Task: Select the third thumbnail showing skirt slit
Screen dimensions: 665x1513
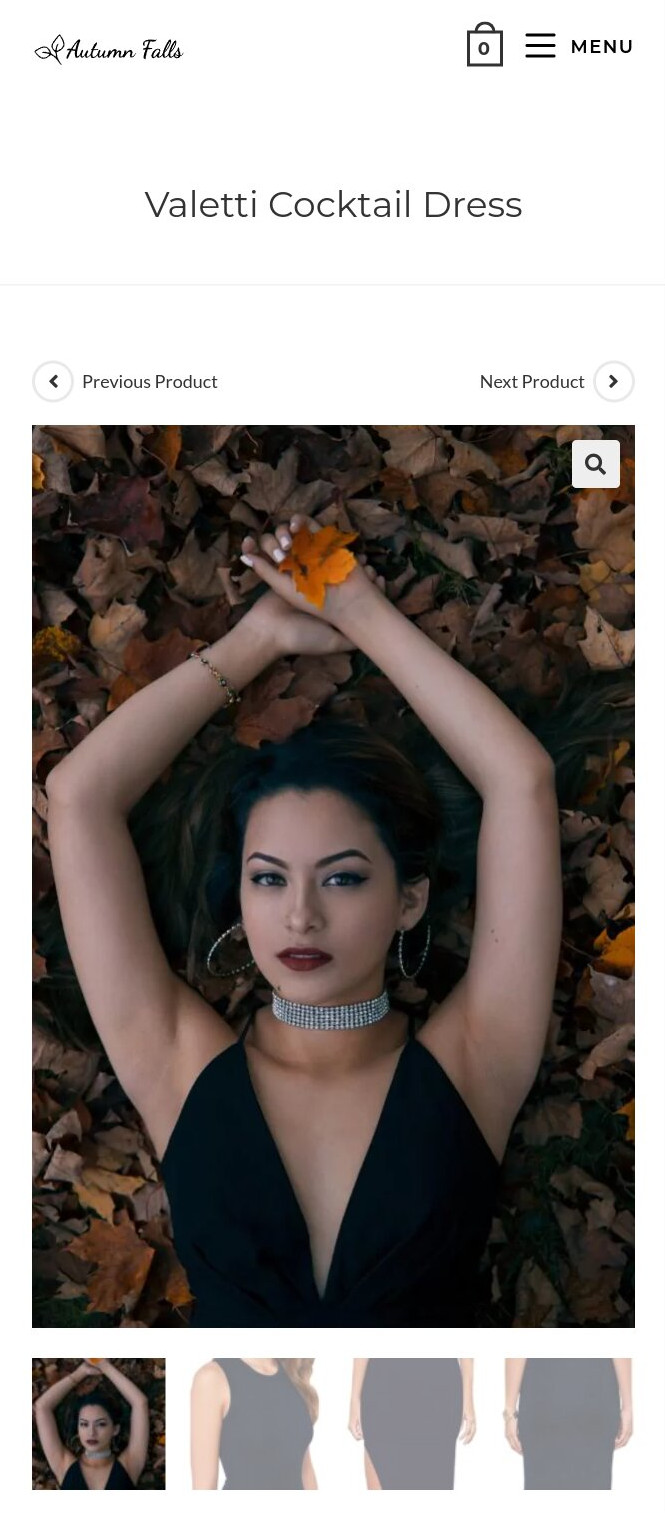Action: tap(412, 1424)
